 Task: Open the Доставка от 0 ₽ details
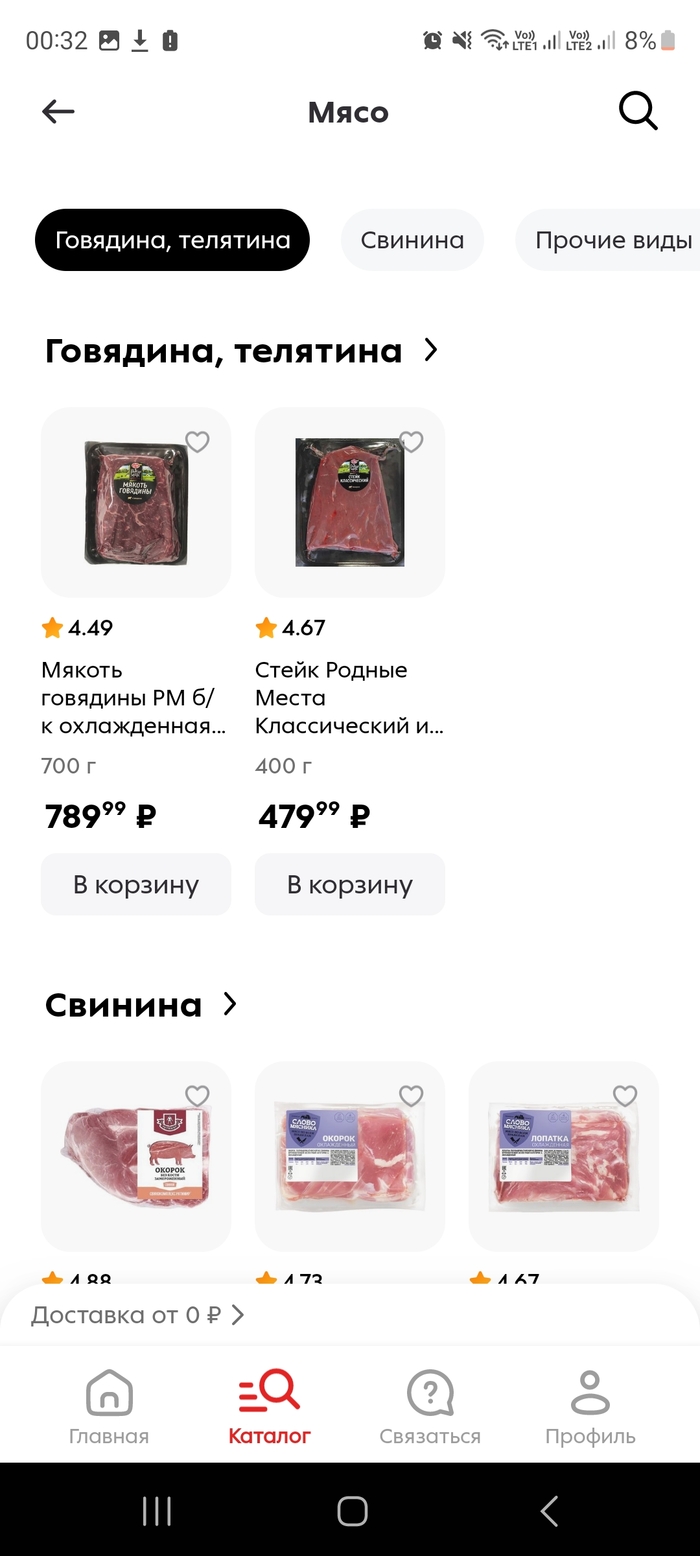(x=138, y=1315)
